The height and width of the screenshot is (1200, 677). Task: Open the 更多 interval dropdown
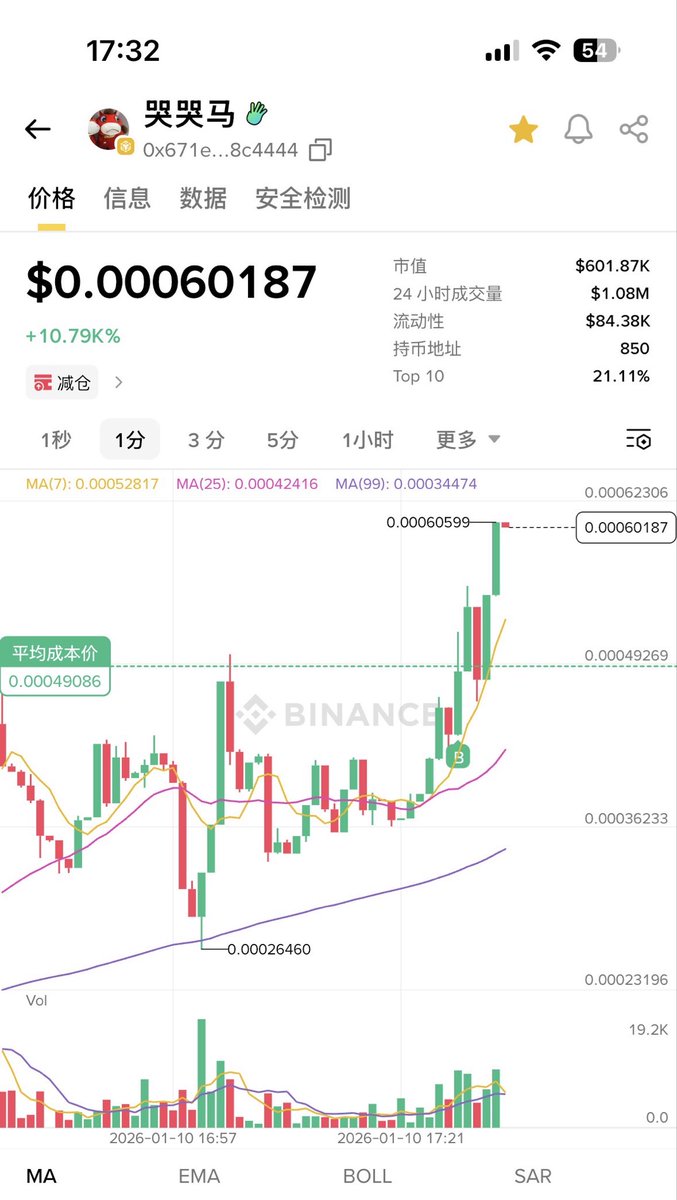(468, 440)
